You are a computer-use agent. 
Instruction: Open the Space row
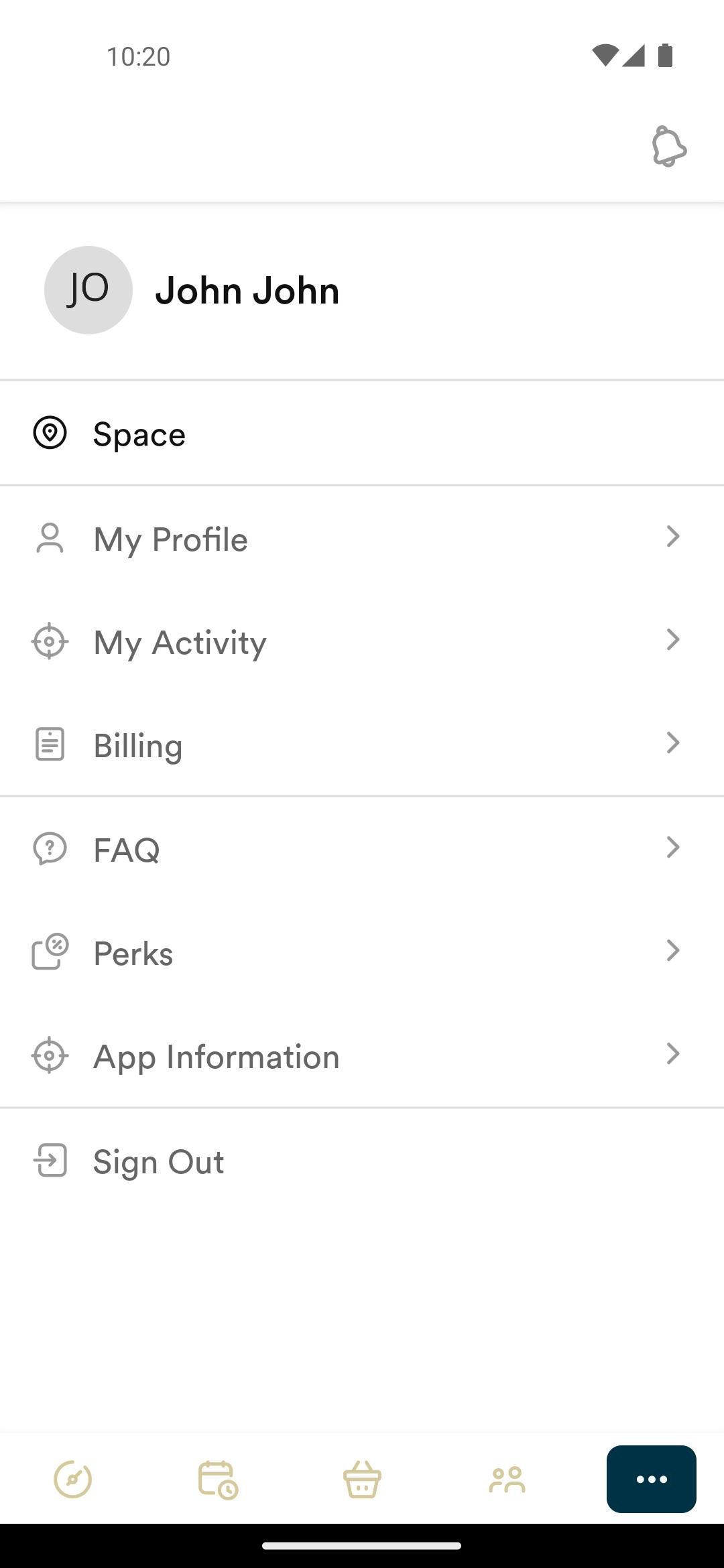pyautogui.click(x=362, y=434)
